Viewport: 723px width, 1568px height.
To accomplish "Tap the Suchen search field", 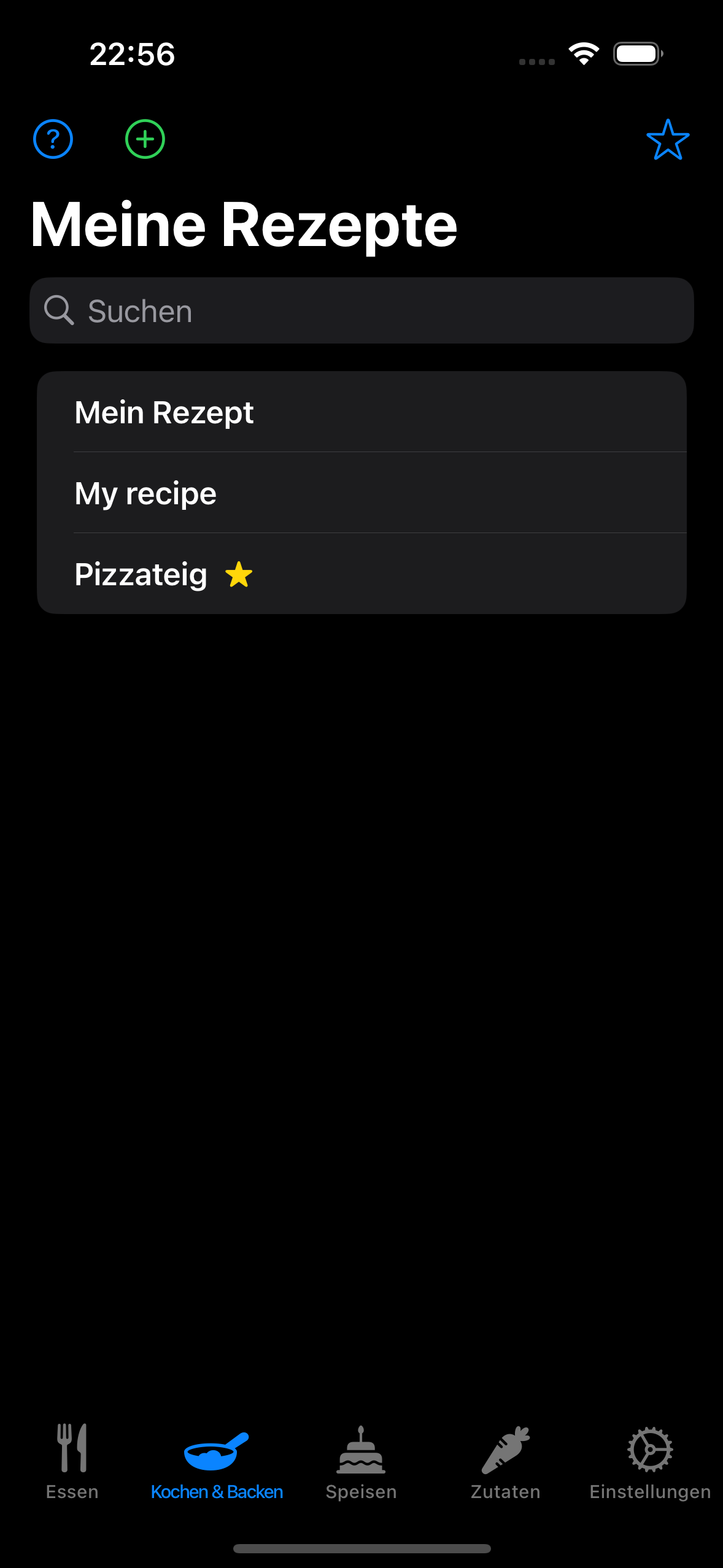I will pos(361,310).
